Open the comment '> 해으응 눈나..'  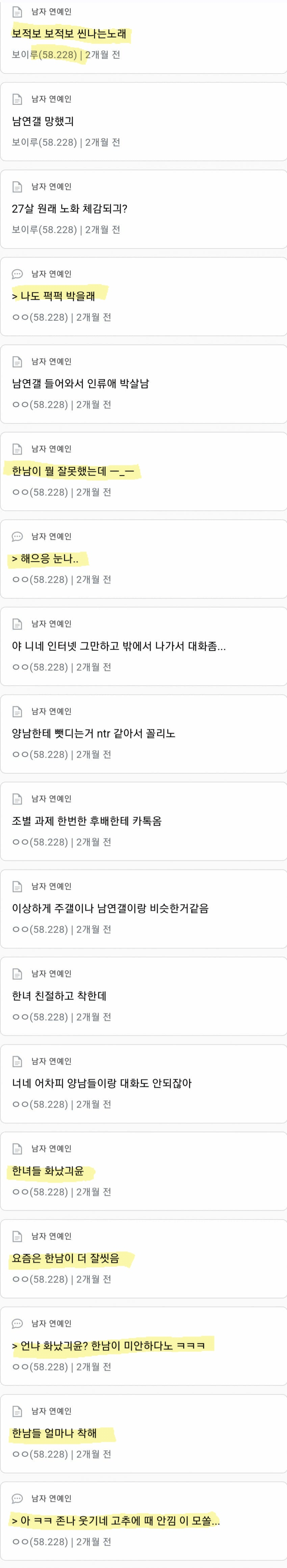tap(45, 558)
